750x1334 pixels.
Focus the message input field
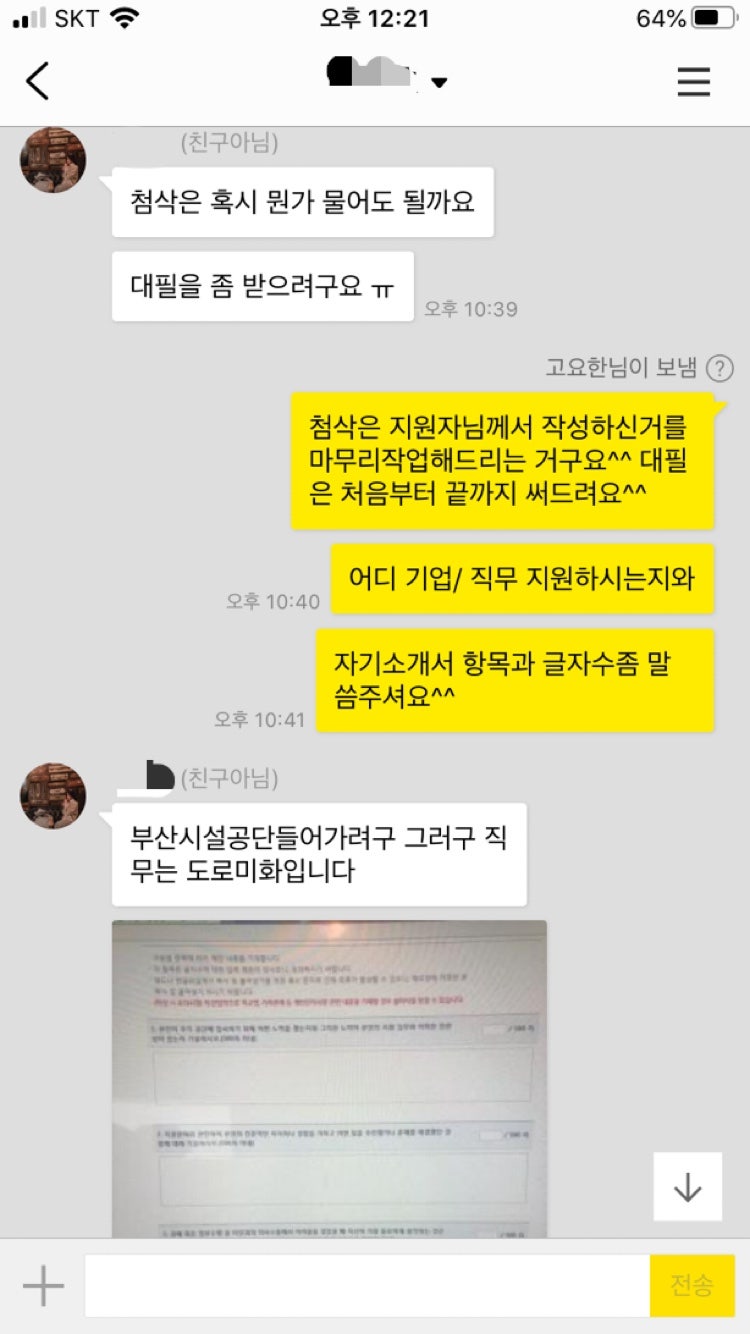(366, 1286)
